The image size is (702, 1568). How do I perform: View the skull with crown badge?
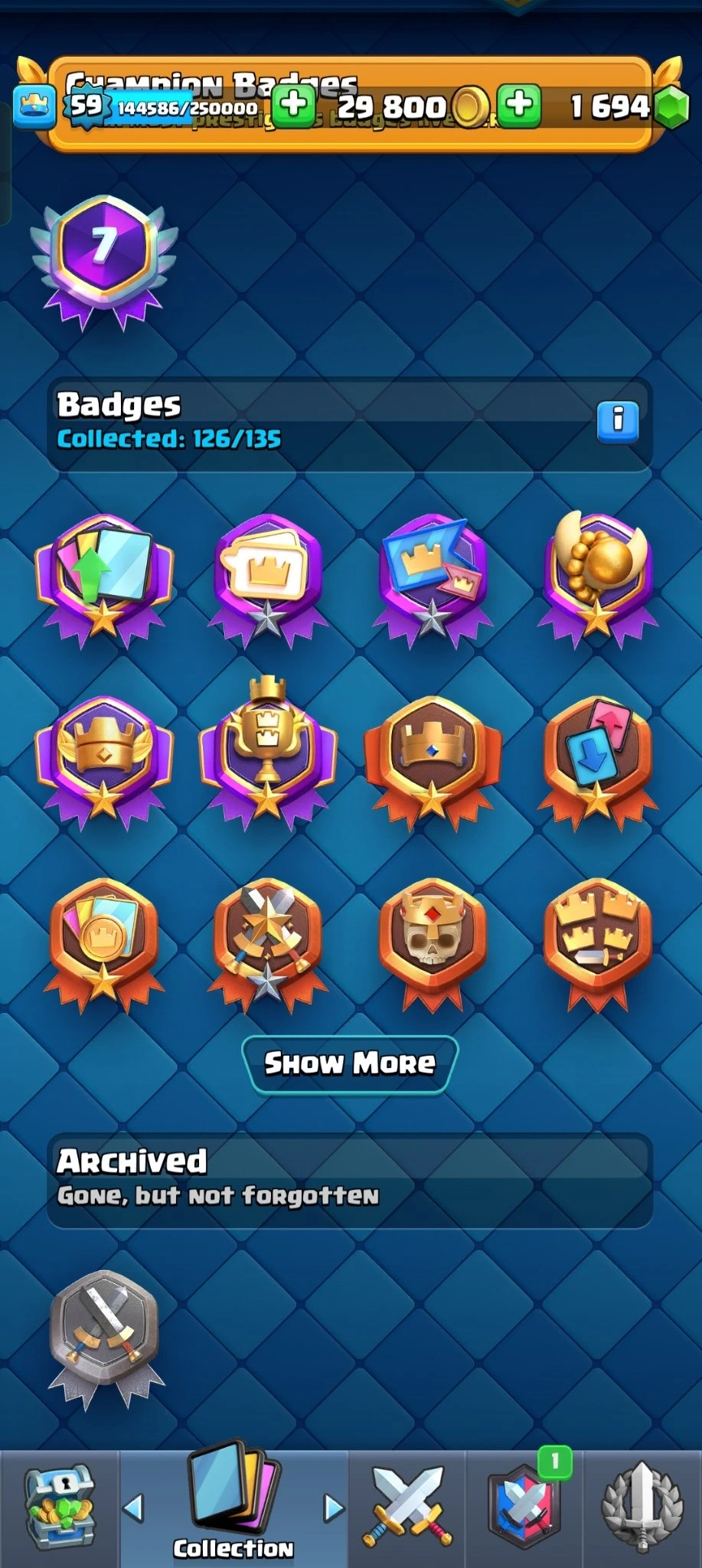[433, 938]
